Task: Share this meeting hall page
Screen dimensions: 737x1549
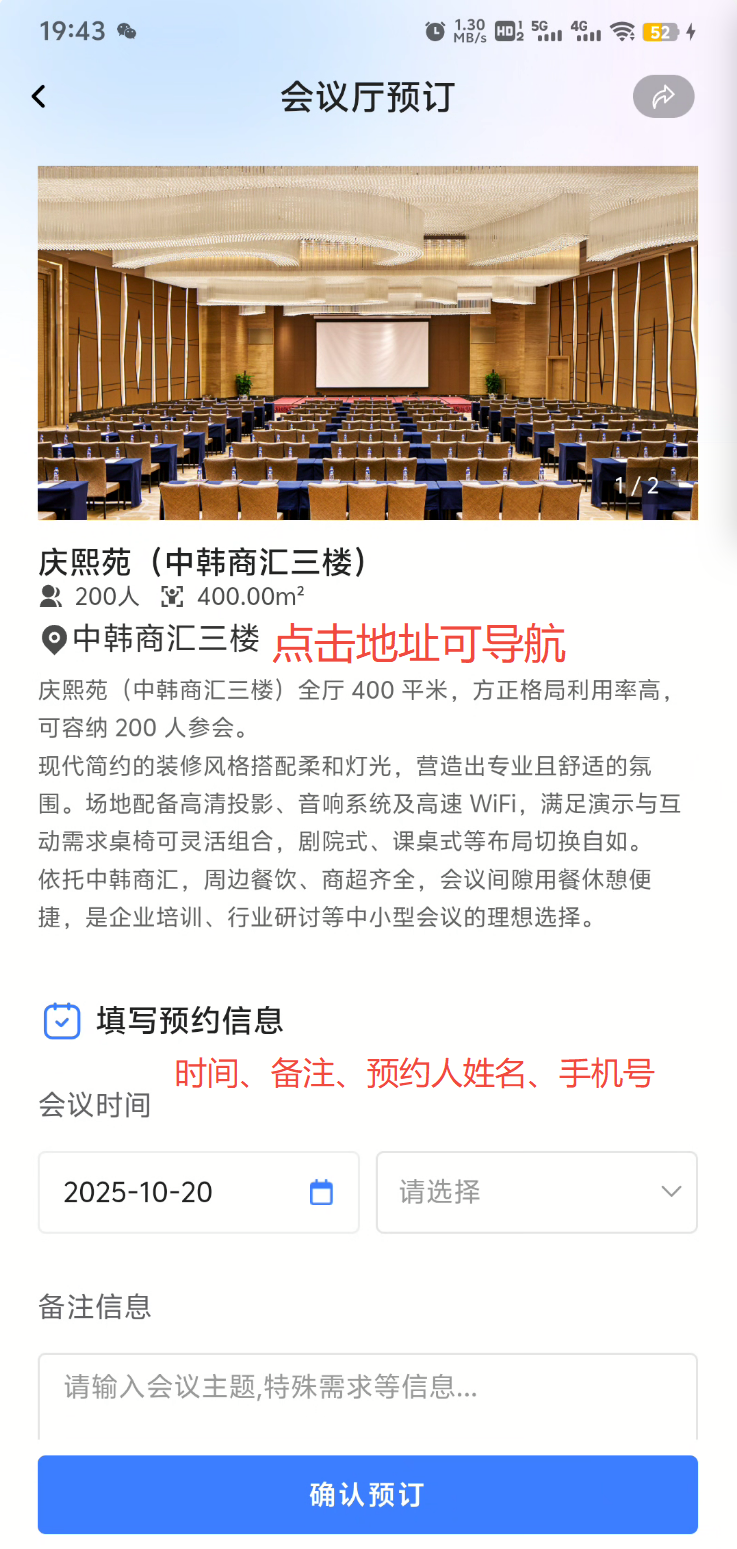Action: pos(663,97)
